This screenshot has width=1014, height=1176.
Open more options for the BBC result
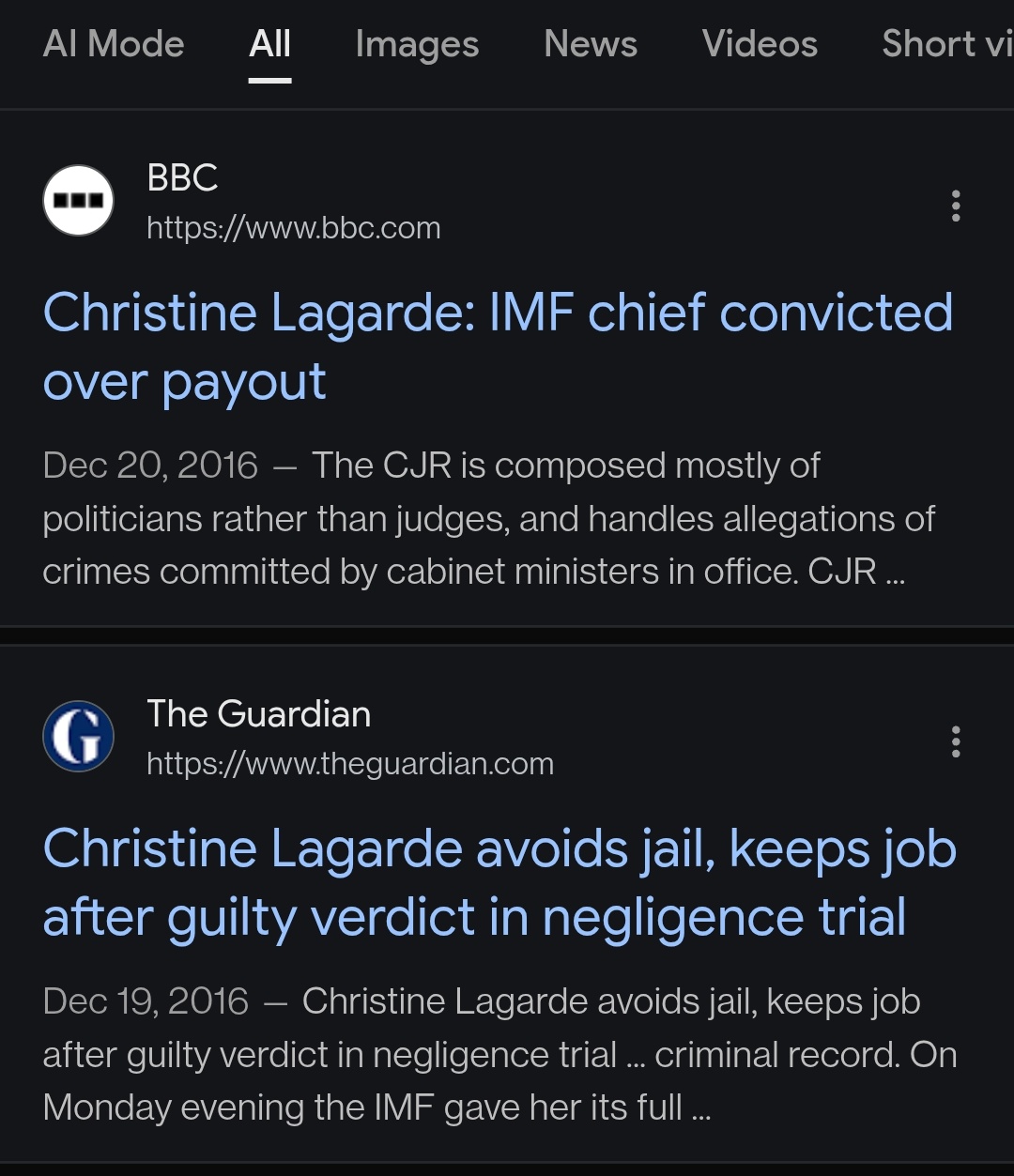[955, 206]
